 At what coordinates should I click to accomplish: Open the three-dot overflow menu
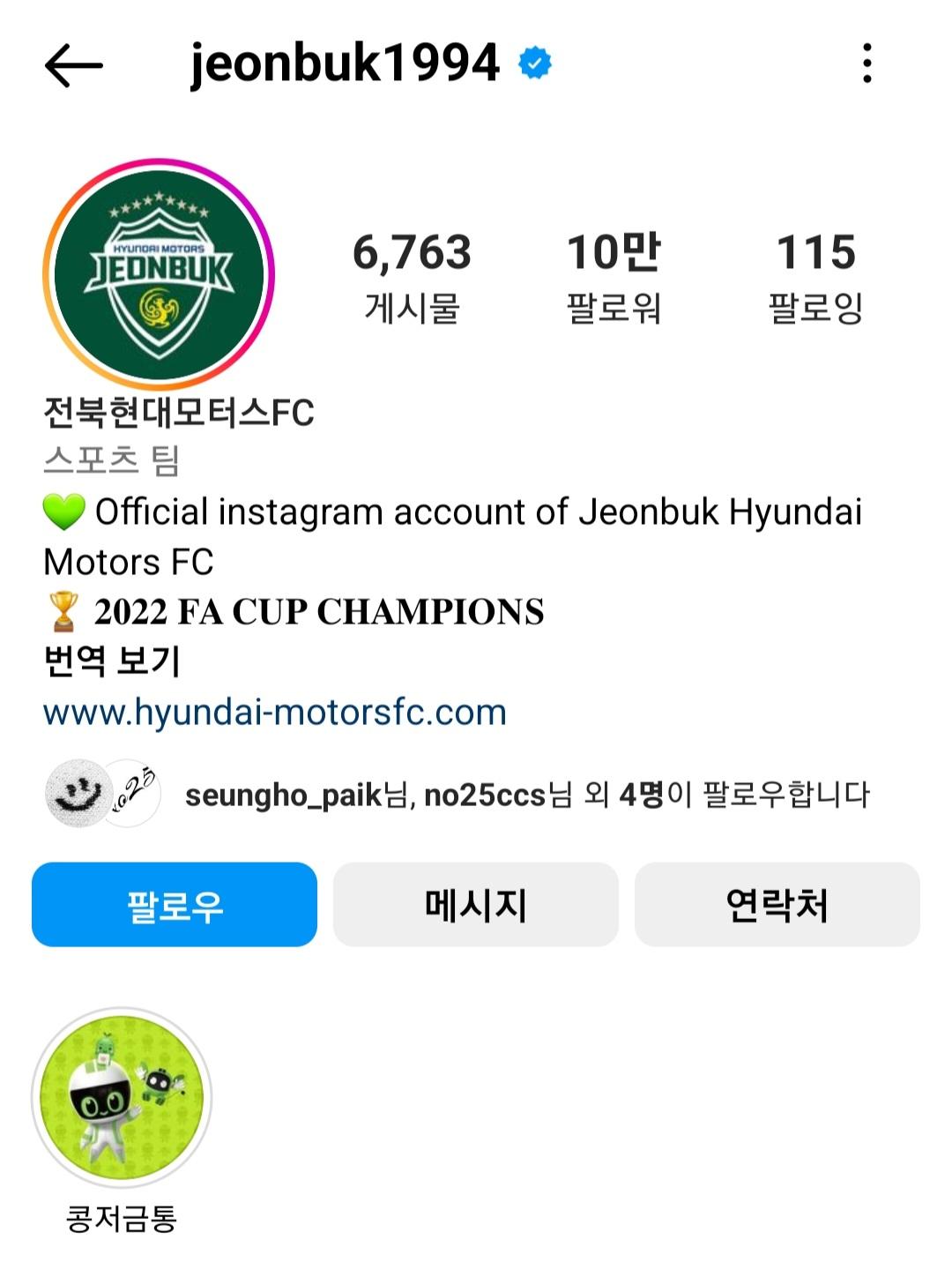point(867,63)
